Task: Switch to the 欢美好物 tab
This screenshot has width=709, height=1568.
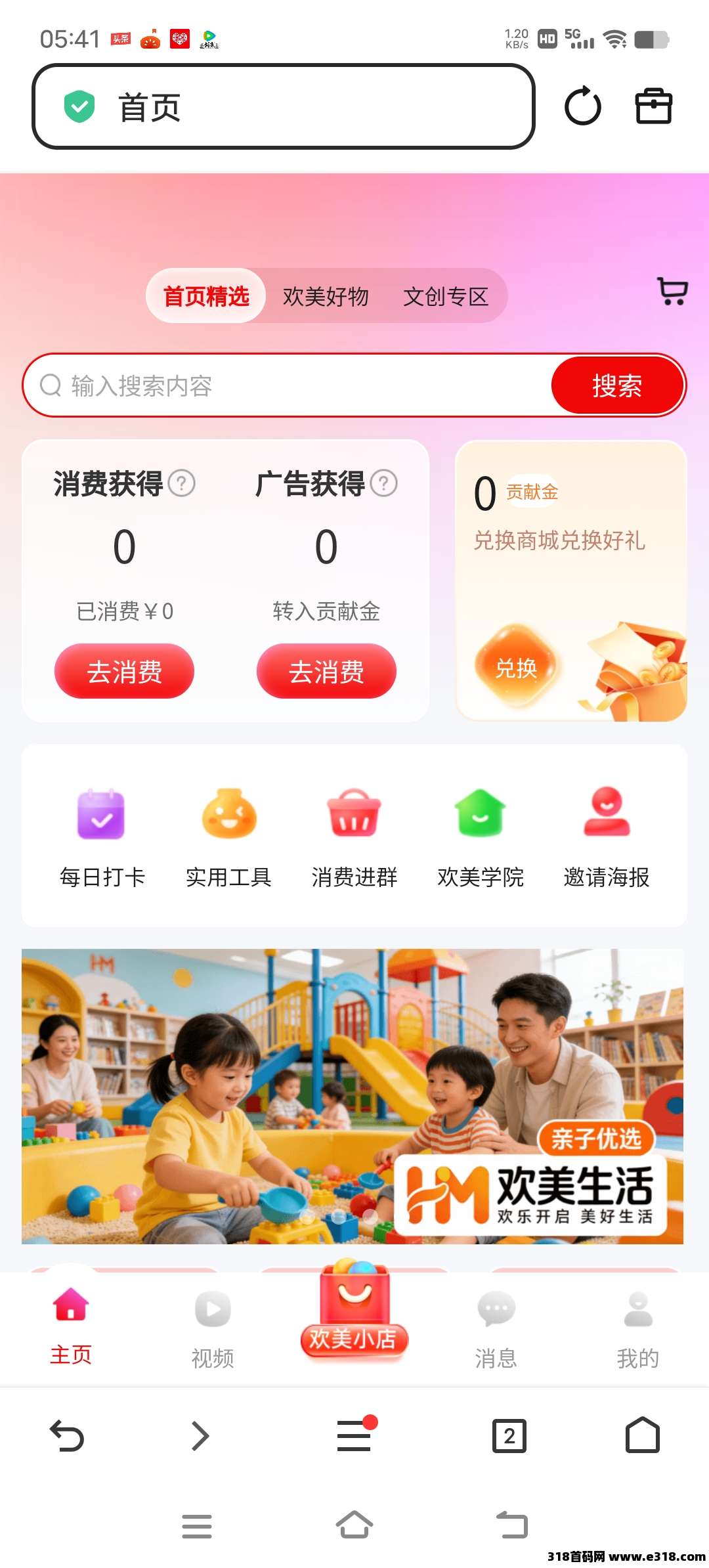Action: pos(326,297)
